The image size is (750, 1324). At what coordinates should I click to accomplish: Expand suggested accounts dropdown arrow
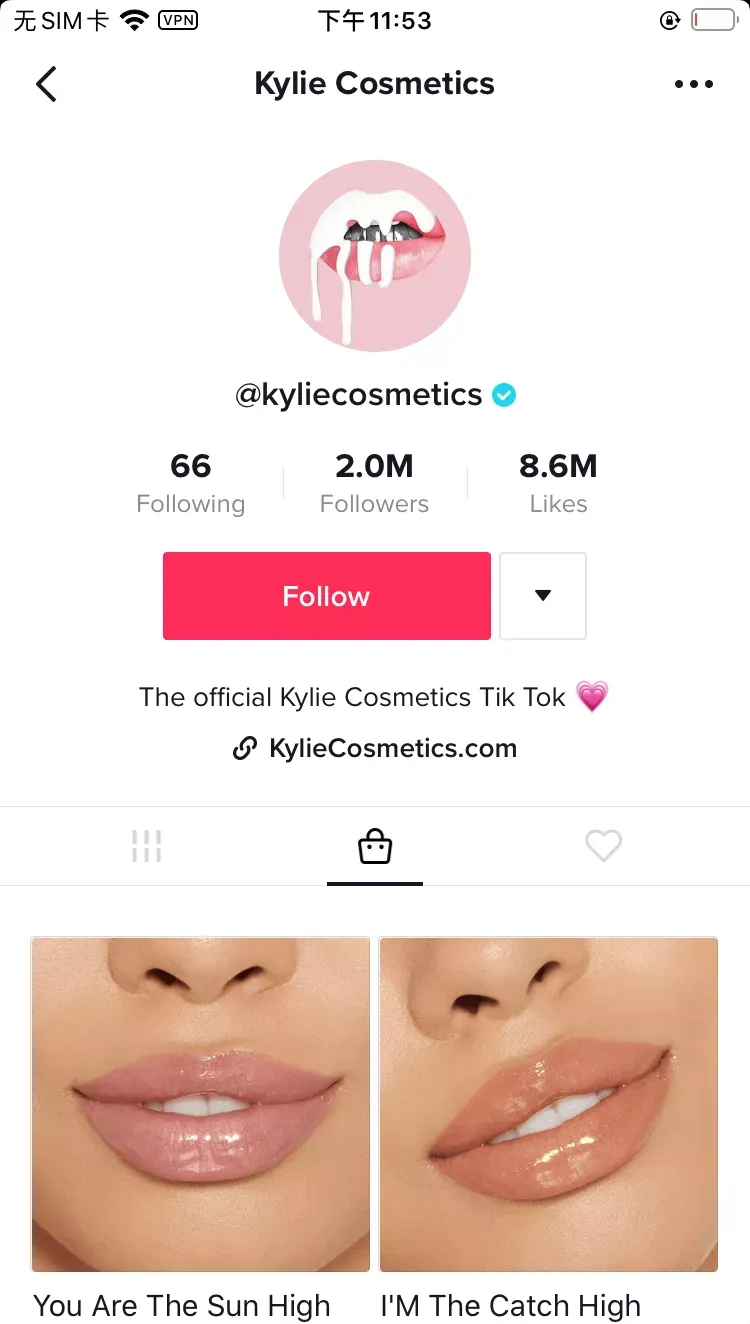click(x=542, y=596)
